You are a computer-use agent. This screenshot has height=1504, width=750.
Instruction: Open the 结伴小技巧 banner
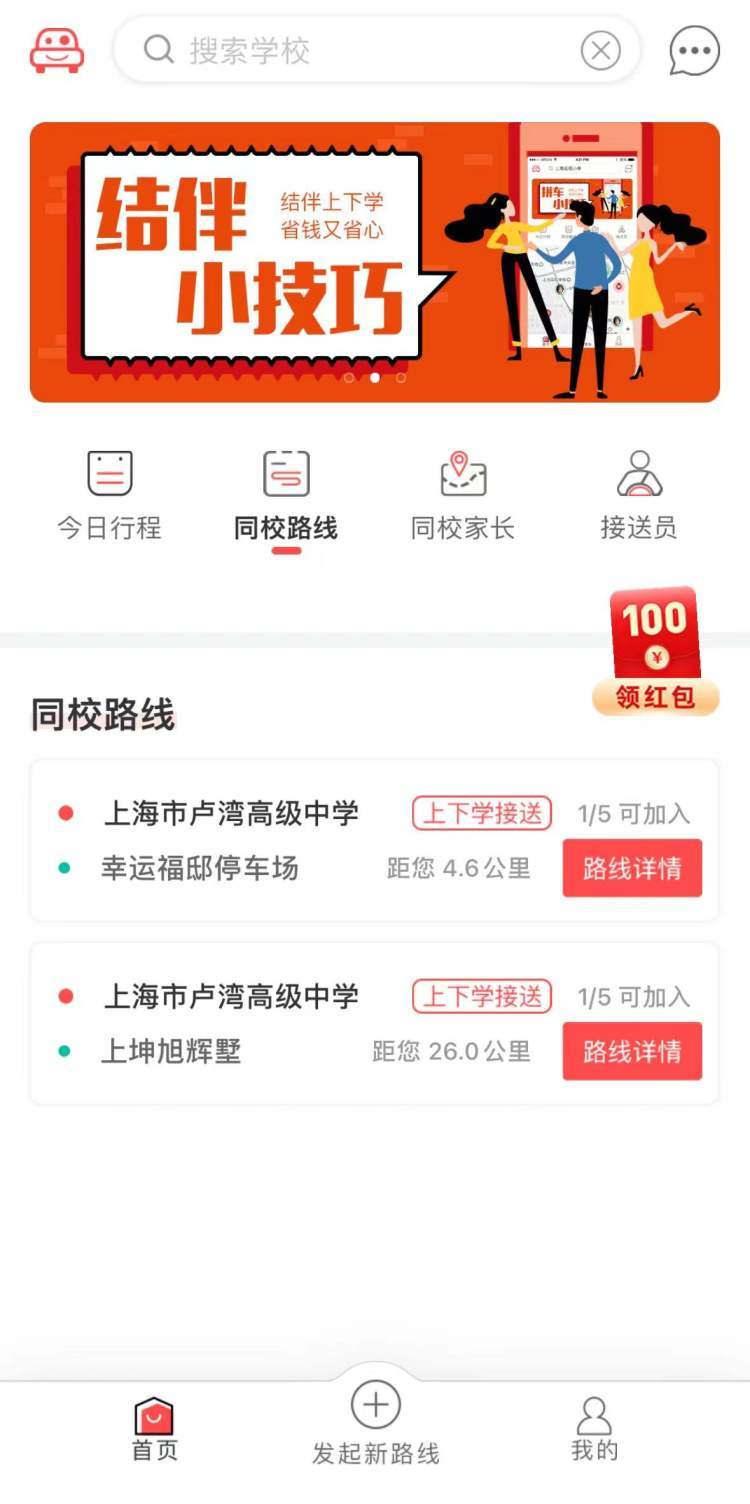click(x=375, y=262)
